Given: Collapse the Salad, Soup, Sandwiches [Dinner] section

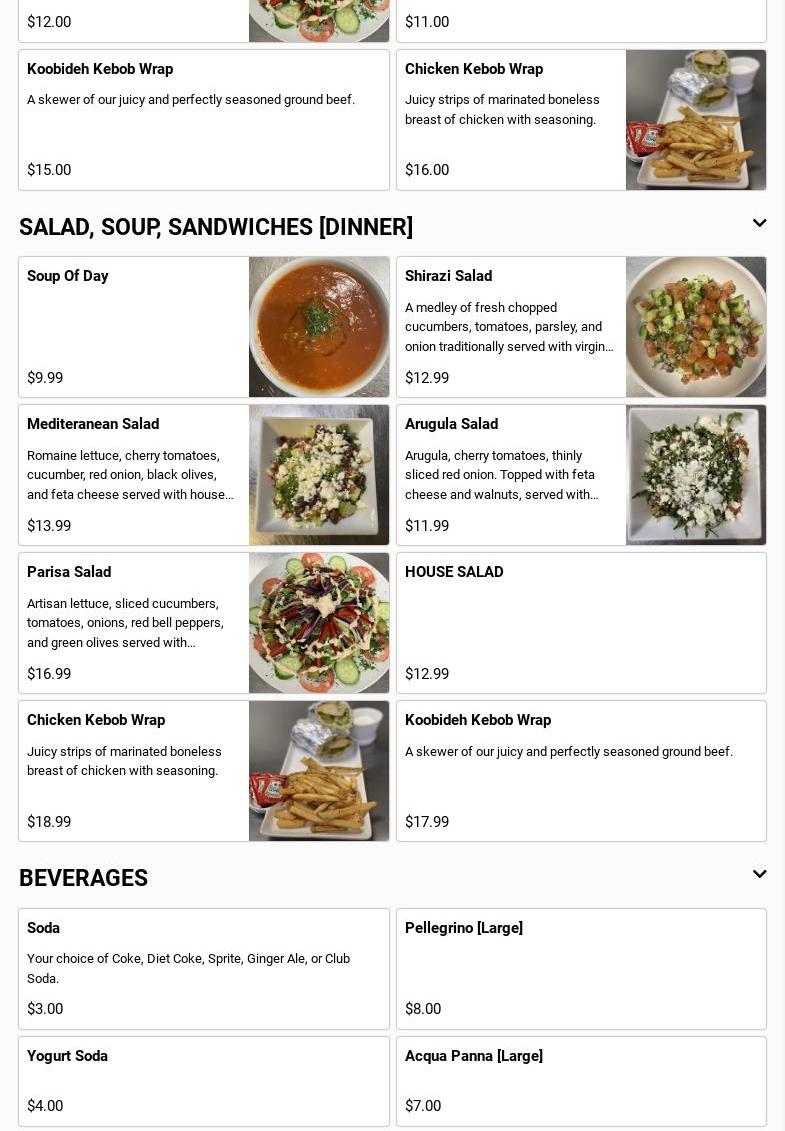Looking at the screenshot, I should 759,224.
